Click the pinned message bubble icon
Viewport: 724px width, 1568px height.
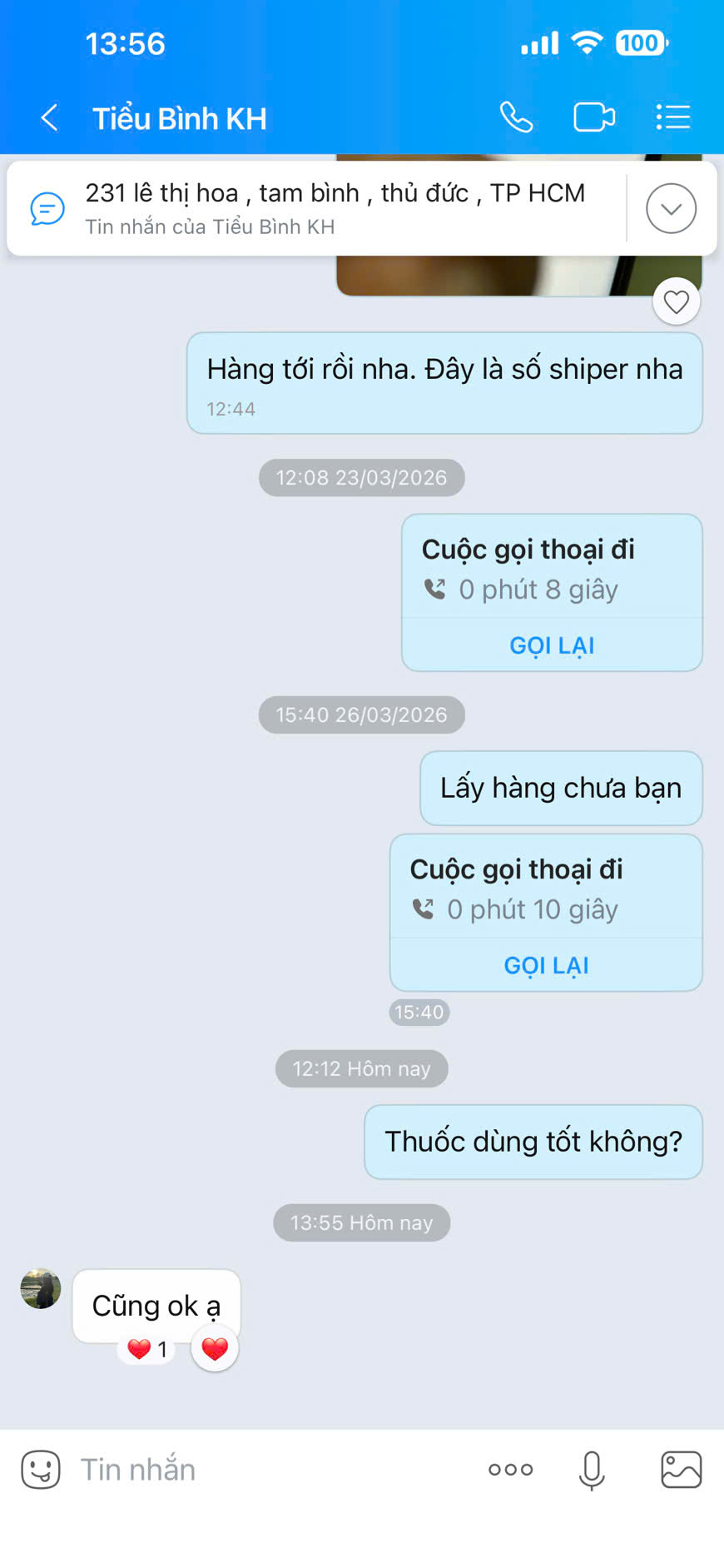click(47, 208)
